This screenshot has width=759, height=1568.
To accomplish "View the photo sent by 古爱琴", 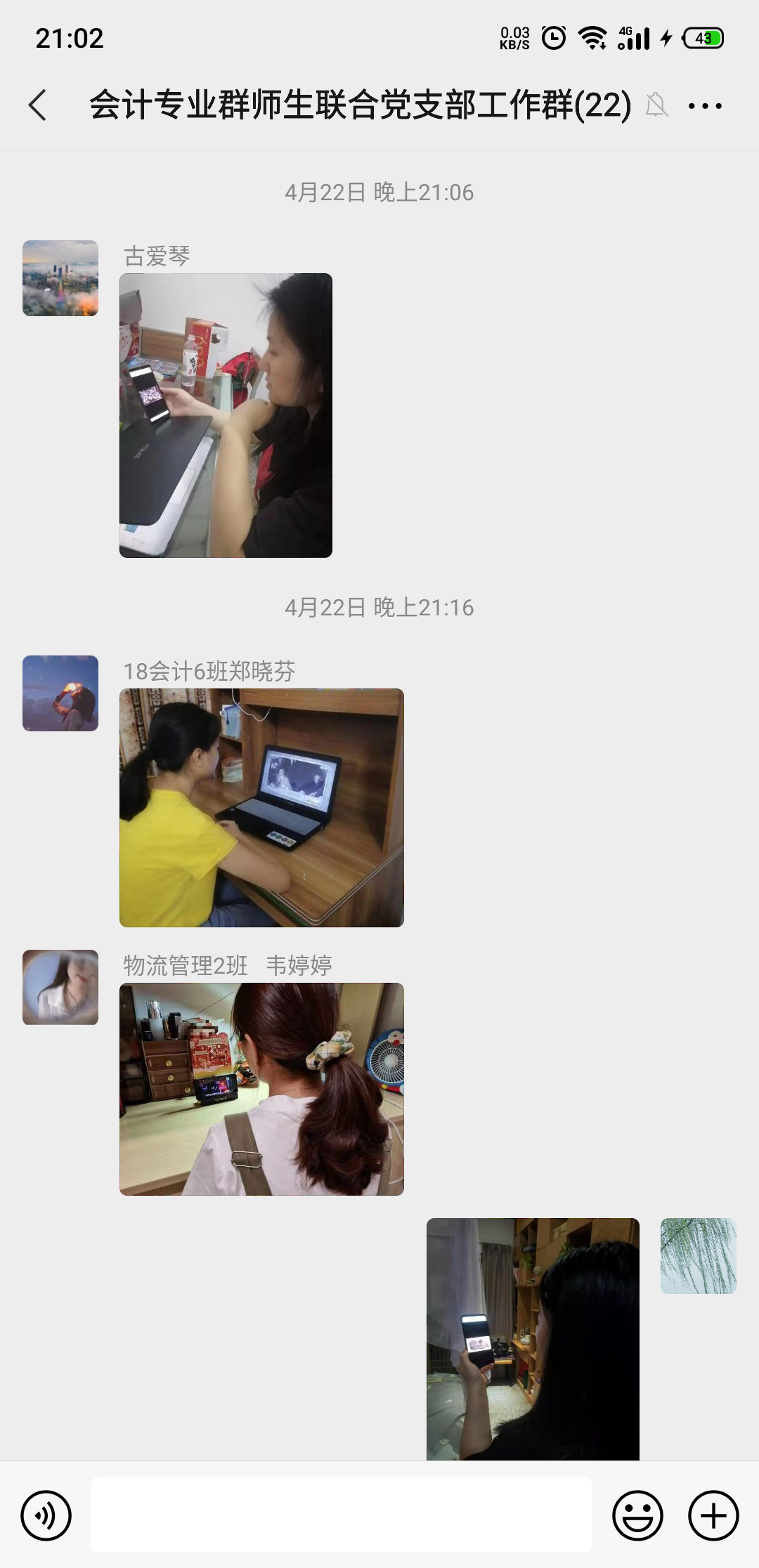I will tap(226, 415).
